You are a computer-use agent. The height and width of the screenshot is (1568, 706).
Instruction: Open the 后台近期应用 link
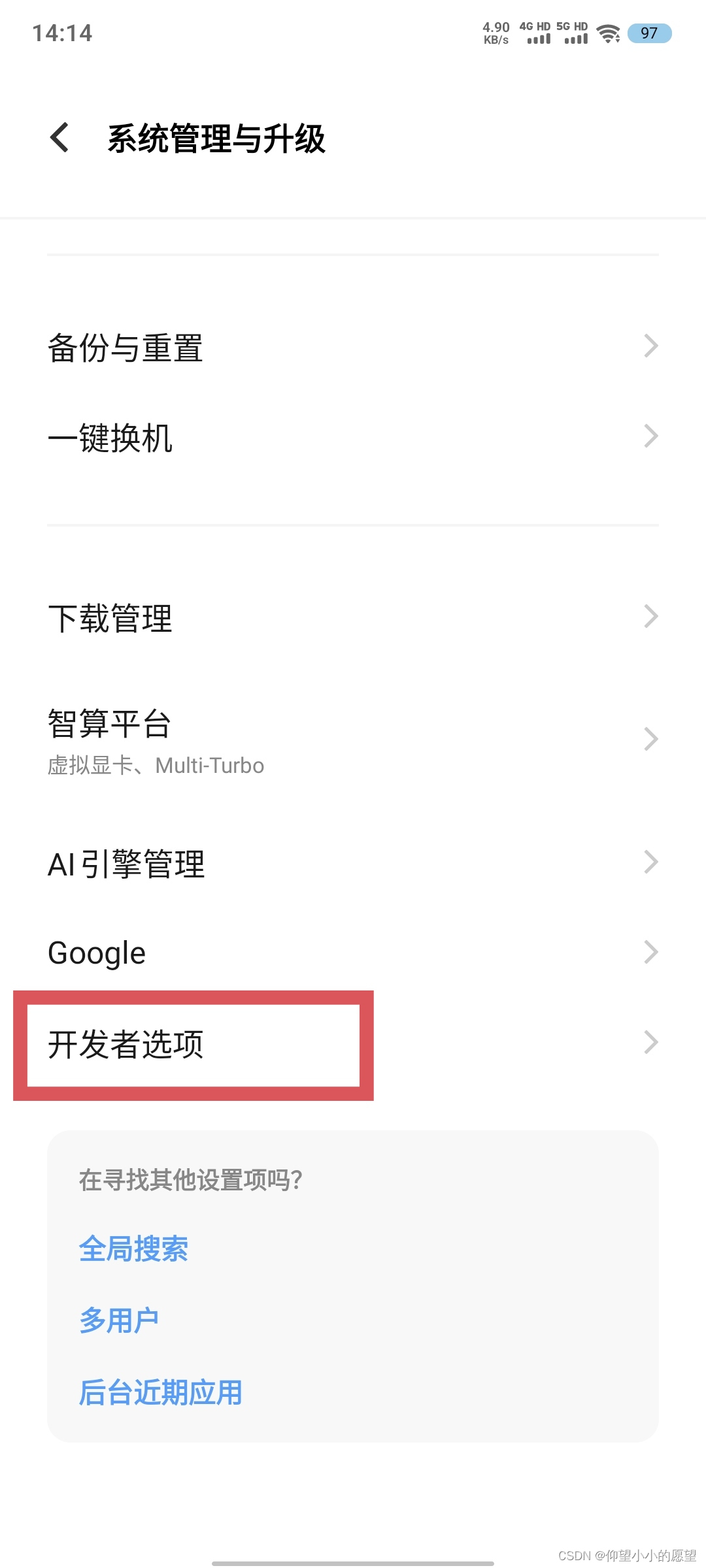(161, 1392)
